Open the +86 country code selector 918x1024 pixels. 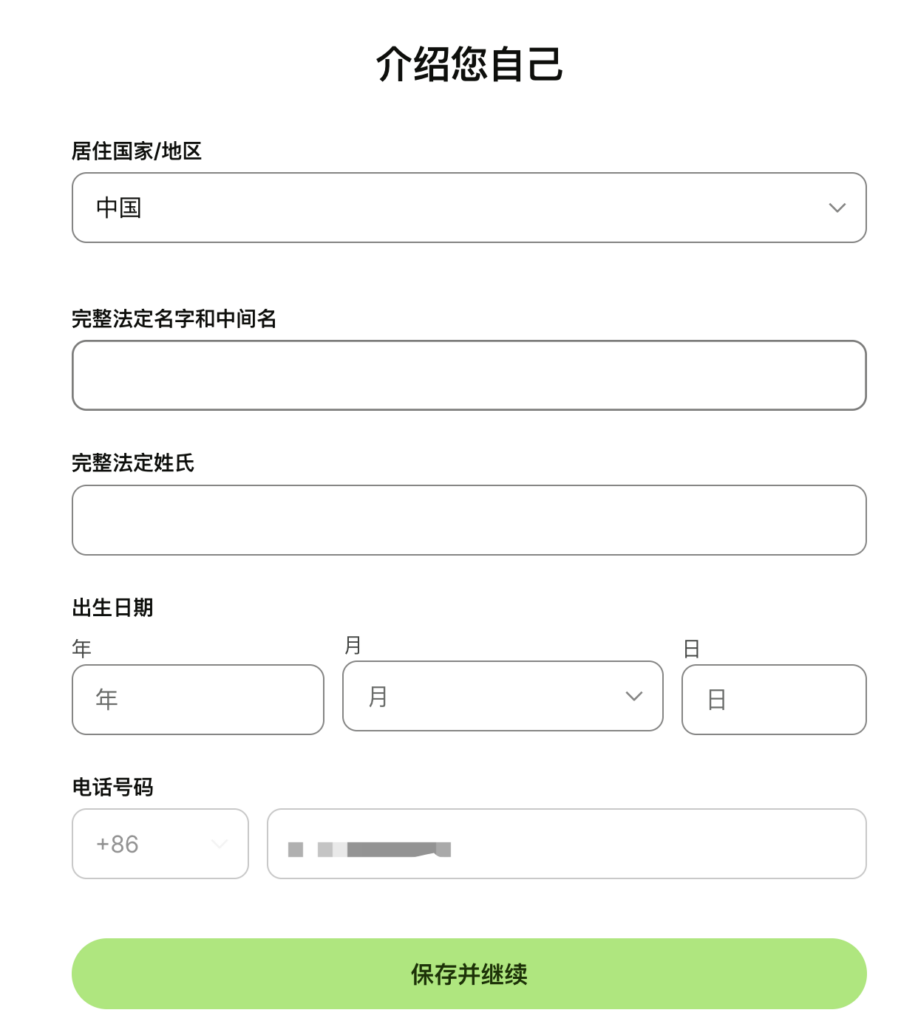point(160,844)
